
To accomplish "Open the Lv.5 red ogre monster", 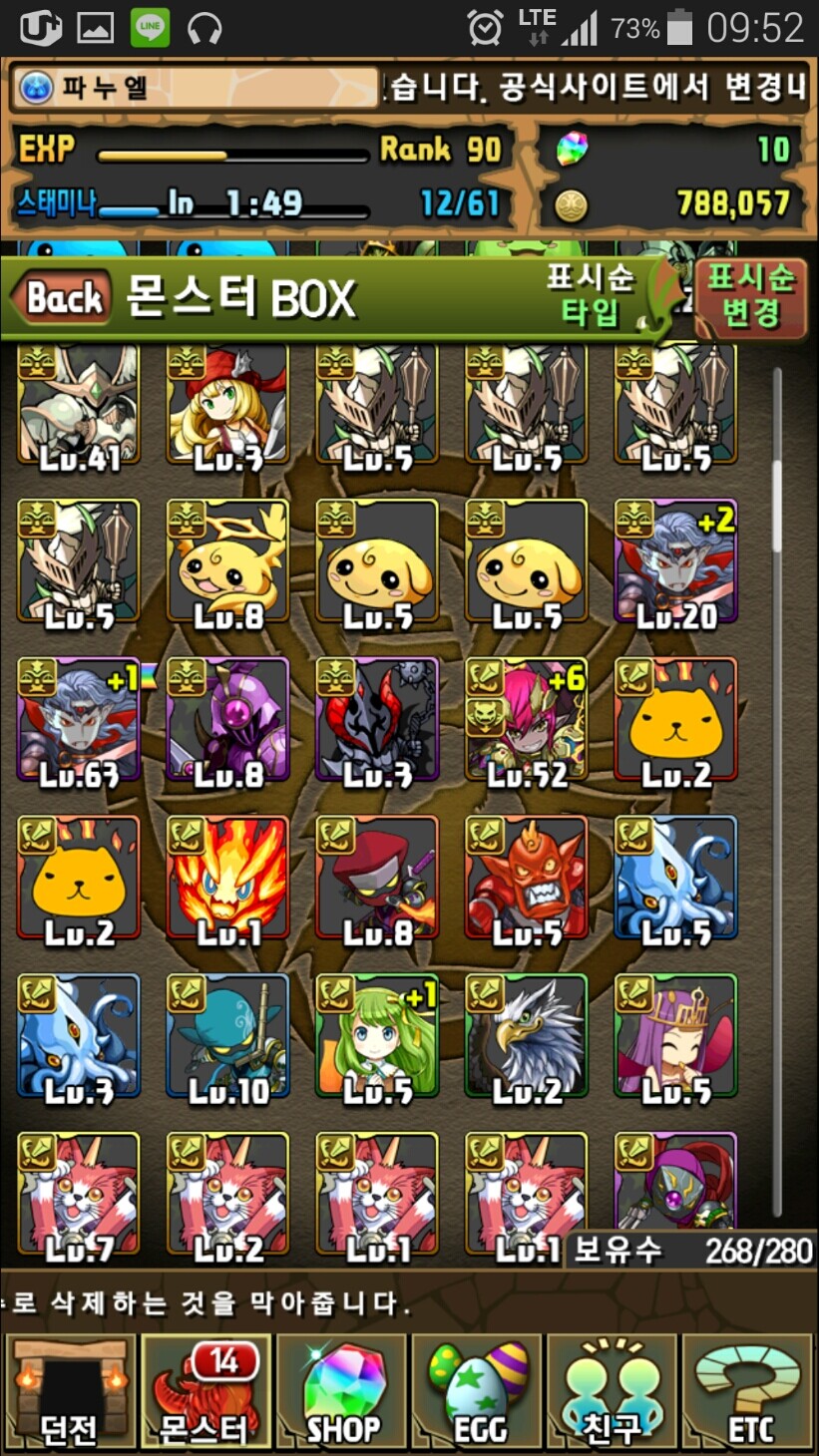I will pyautogui.click(x=527, y=878).
